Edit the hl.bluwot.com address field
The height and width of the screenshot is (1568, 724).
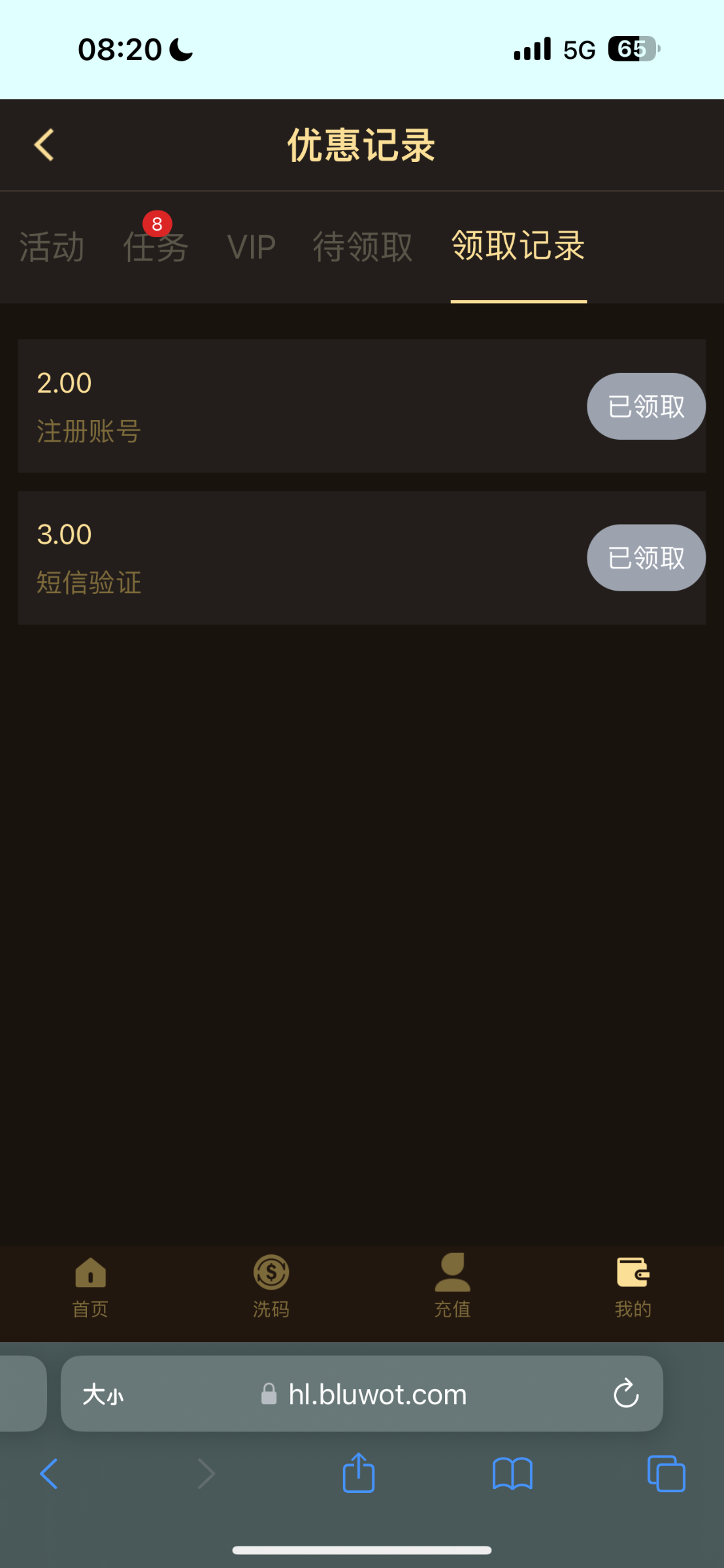362,1394
